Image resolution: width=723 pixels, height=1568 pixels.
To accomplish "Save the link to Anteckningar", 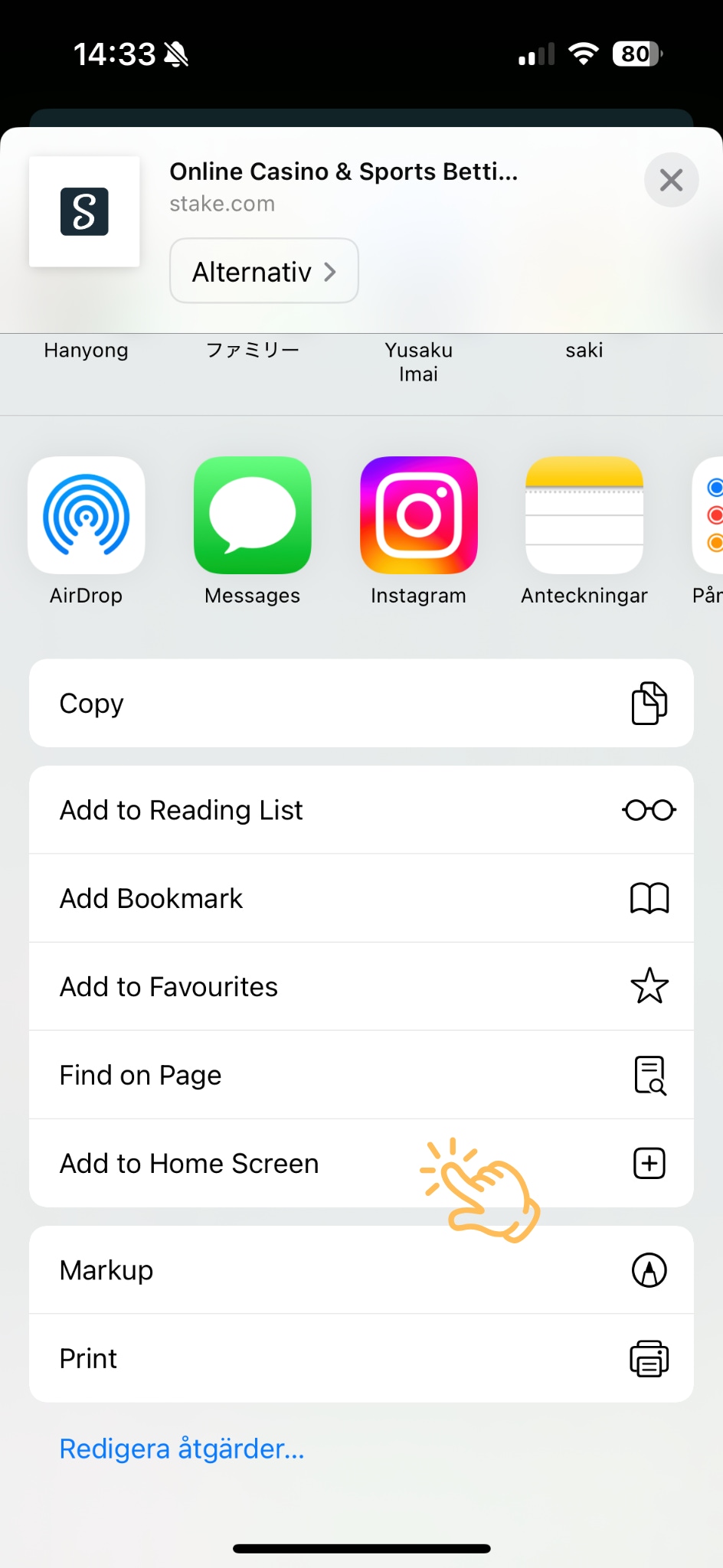I will (584, 515).
